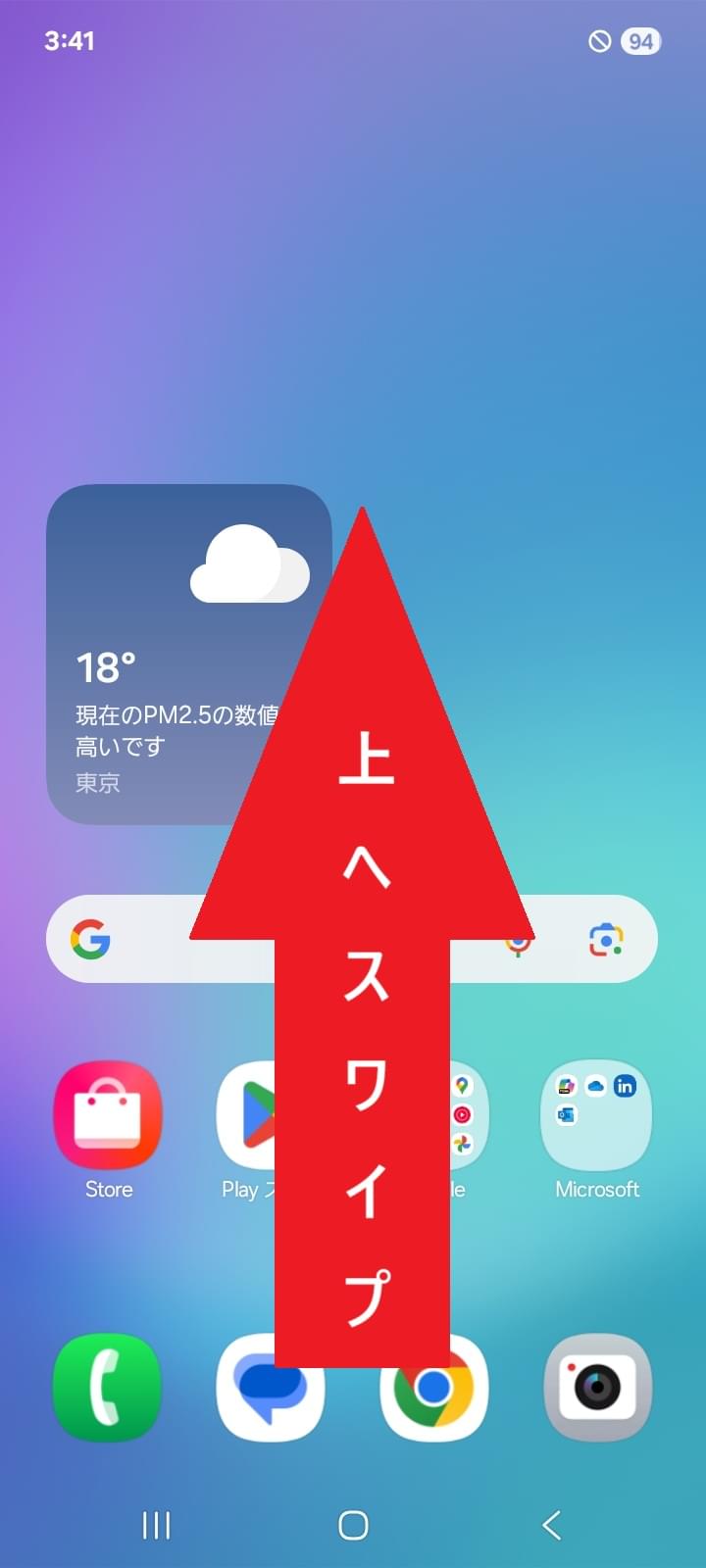This screenshot has height=1568, width=706.
Task: Tap the Google search bar
Action: 147,939
